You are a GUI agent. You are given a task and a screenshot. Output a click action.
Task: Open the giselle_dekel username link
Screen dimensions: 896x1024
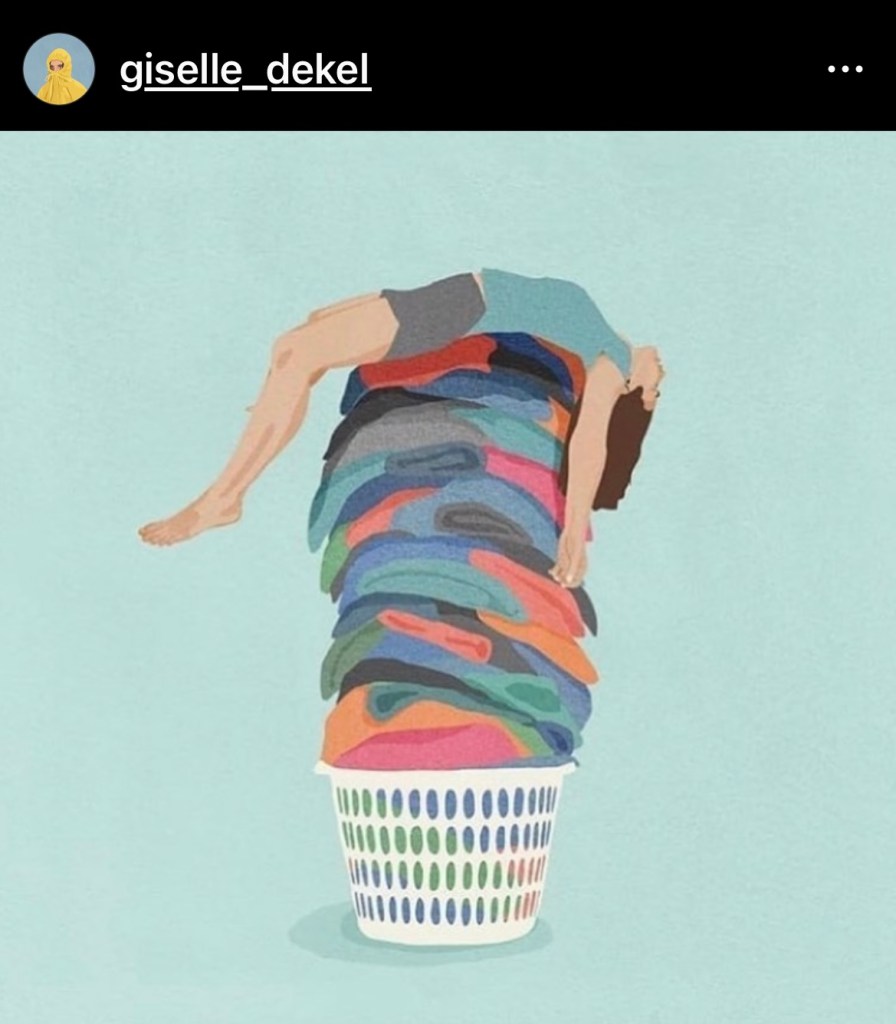point(245,70)
